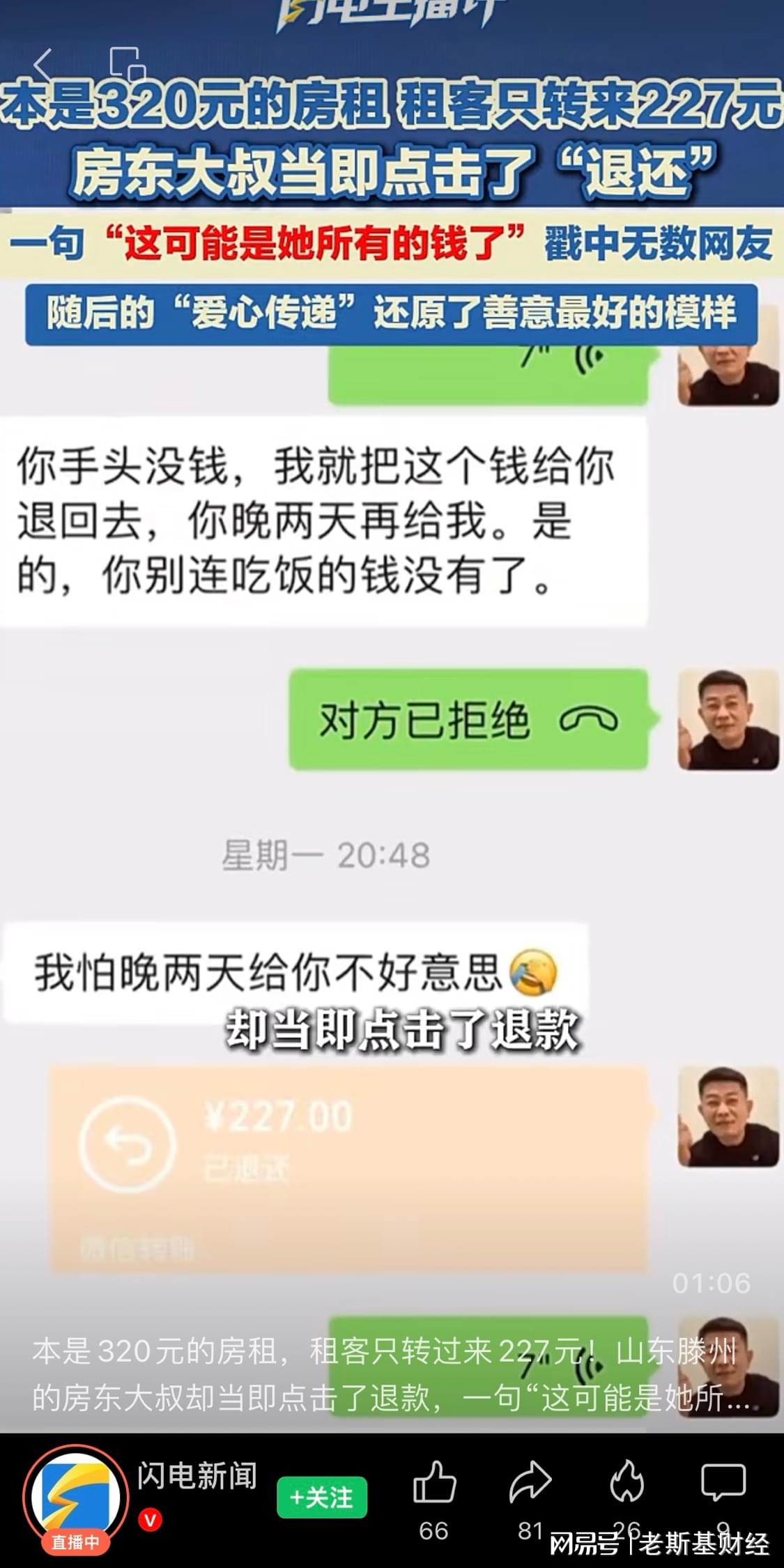
Task: Share this video
Action: [x=530, y=1482]
